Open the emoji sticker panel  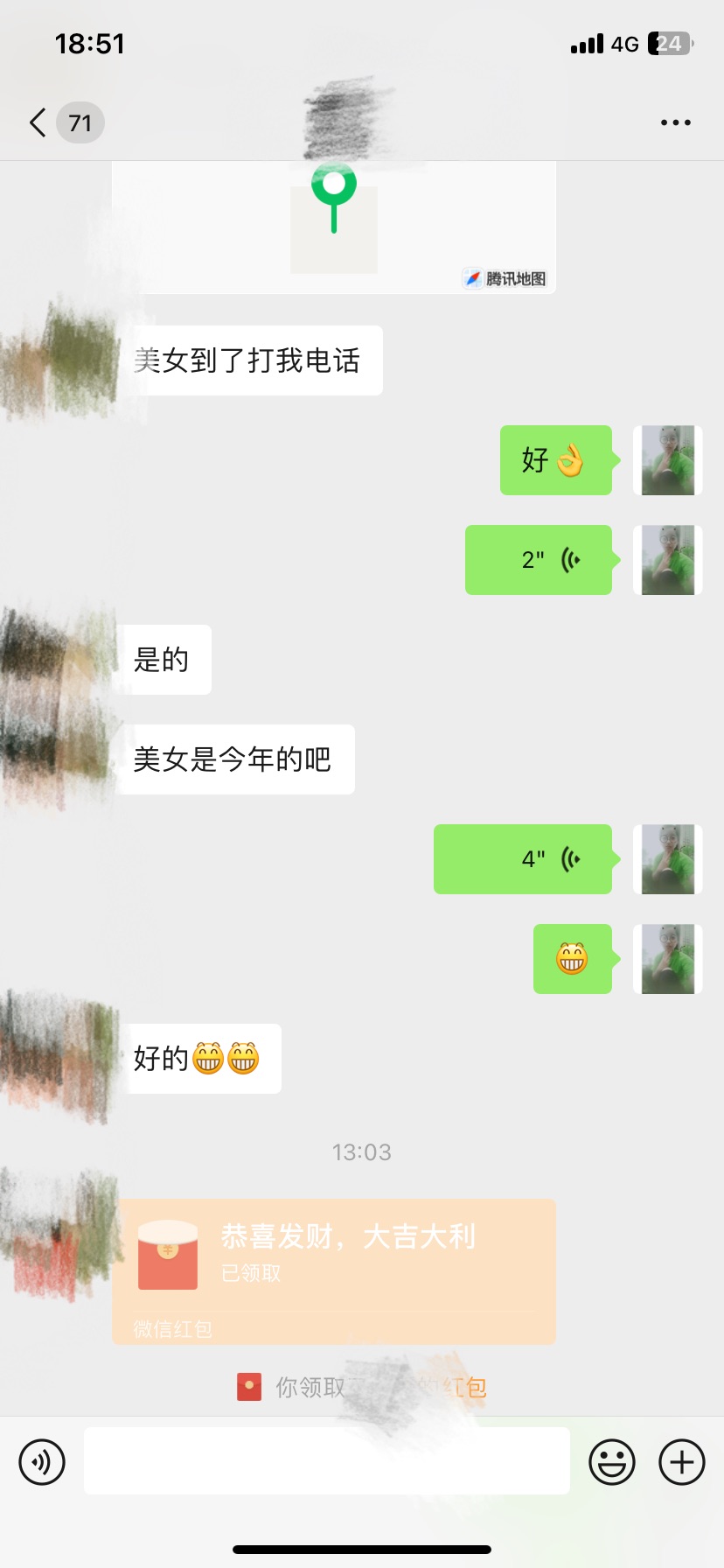click(612, 1461)
